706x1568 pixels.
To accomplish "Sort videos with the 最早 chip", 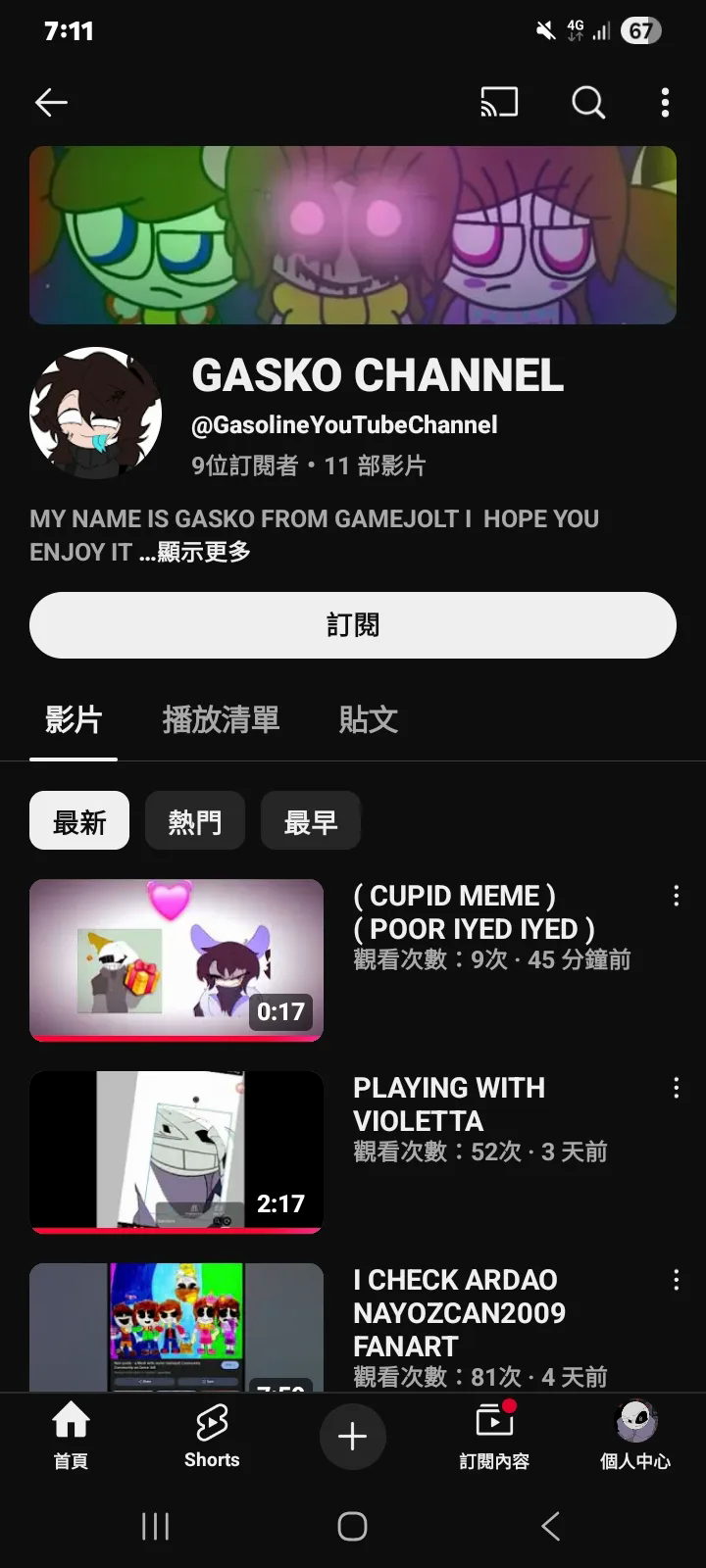I will pyautogui.click(x=310, y=821).
